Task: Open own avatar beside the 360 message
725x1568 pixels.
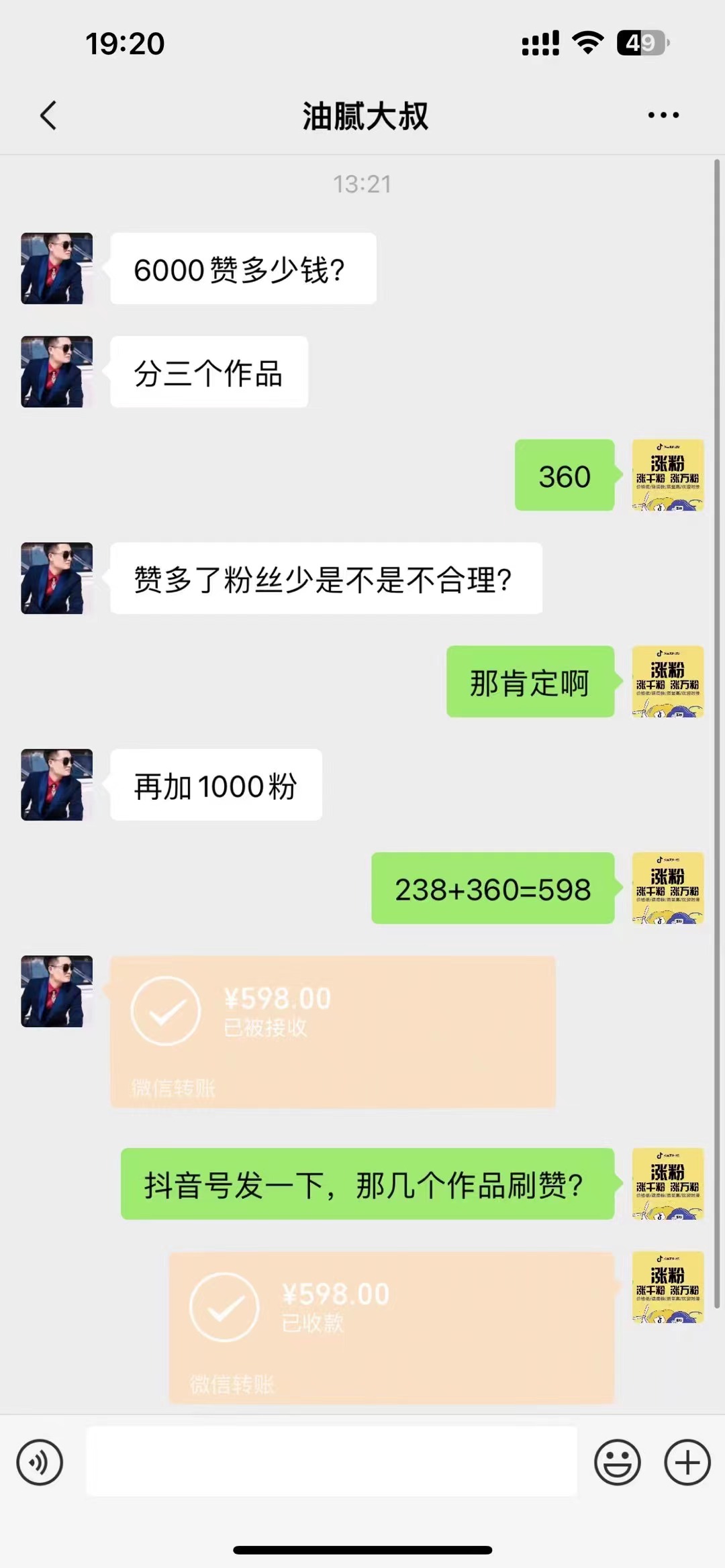Action: (667, 475)
